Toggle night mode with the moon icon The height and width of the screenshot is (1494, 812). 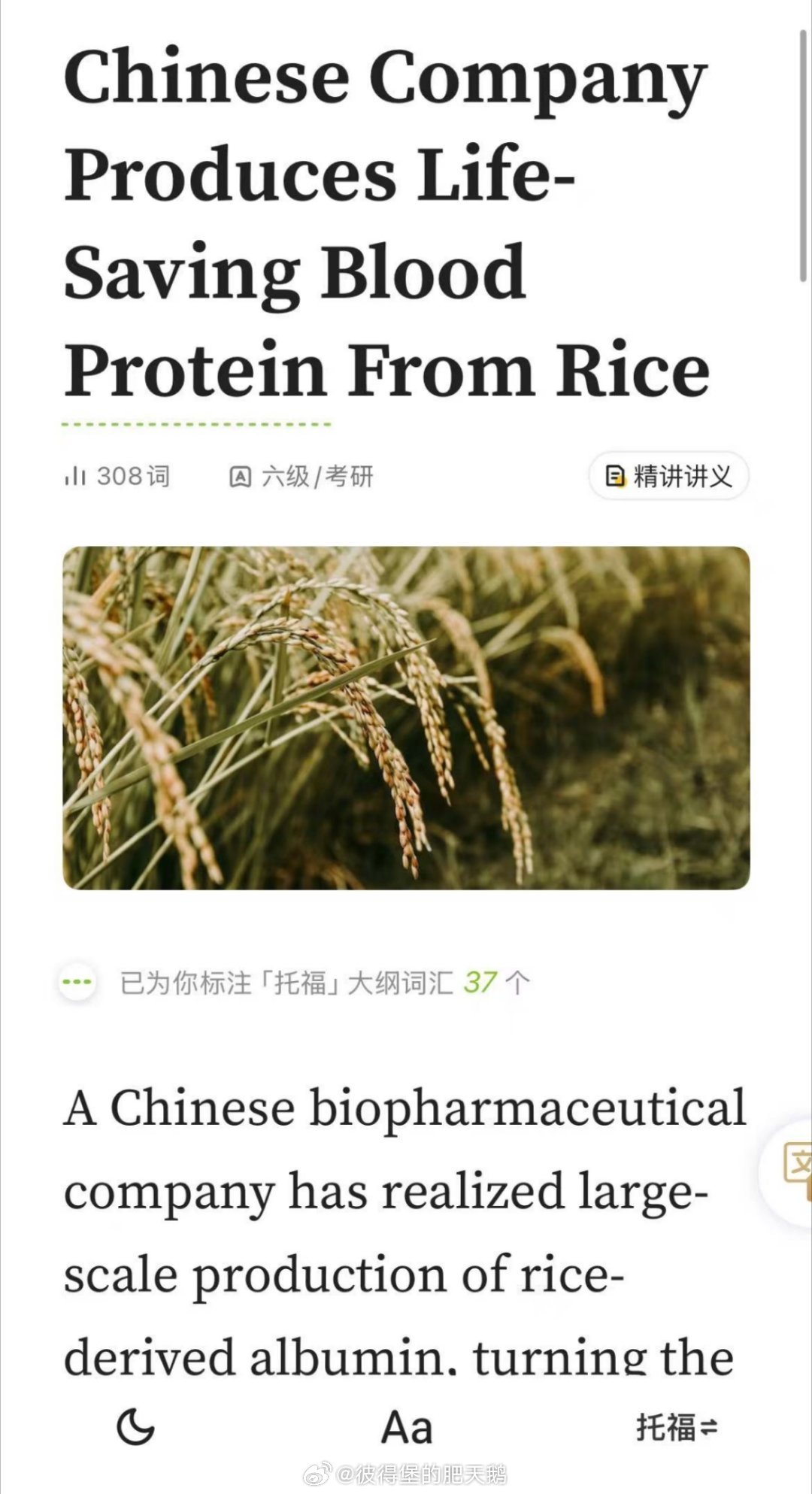click(x=135, y=1426)
